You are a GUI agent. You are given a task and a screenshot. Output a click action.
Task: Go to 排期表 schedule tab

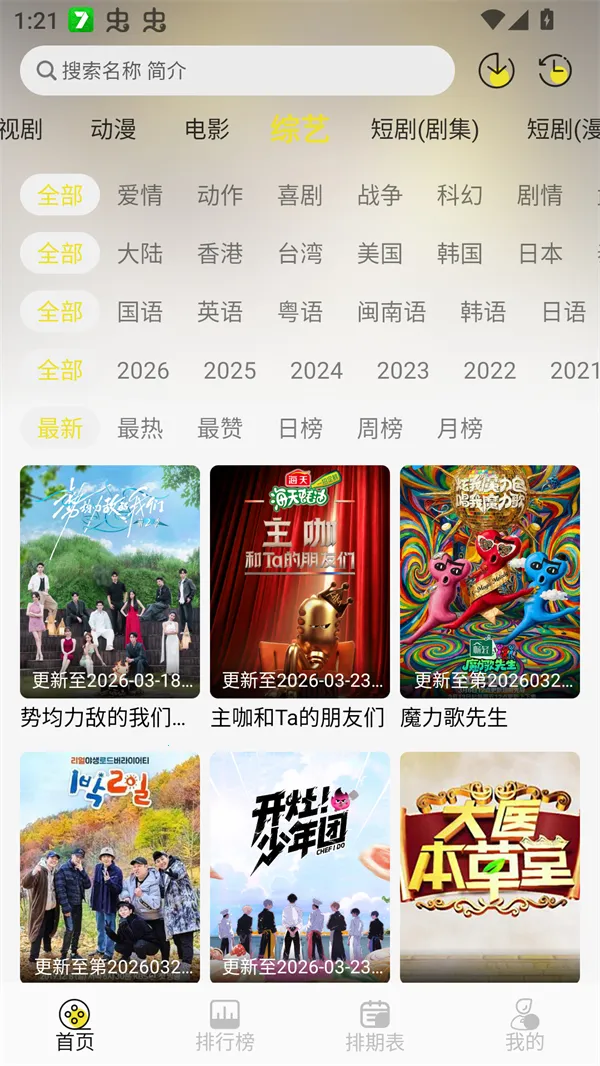[x=375, y=1025]
